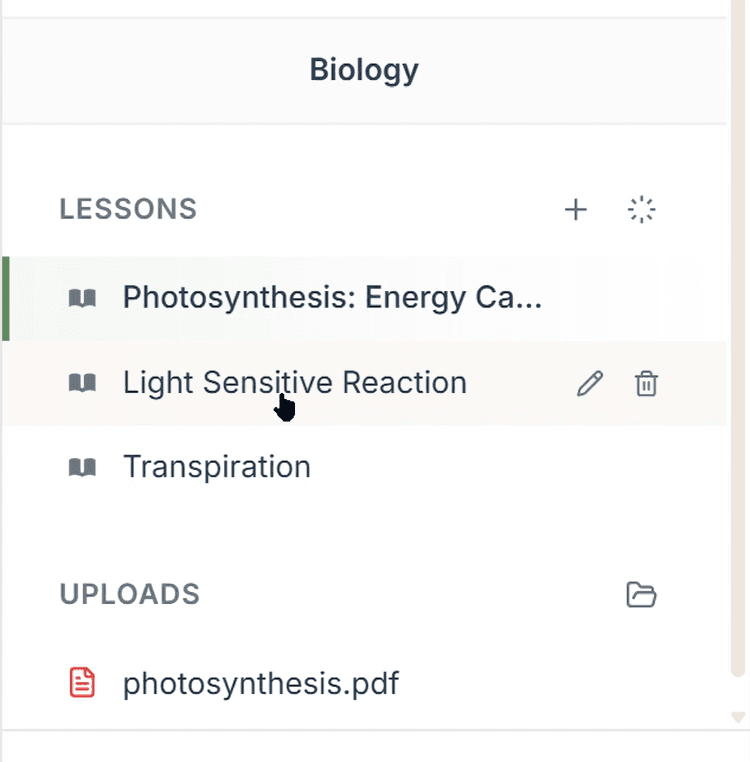This screenshot has width=750, height=762.
Task: Click the green active lesson indicator bar
Action: coord(3,297)
